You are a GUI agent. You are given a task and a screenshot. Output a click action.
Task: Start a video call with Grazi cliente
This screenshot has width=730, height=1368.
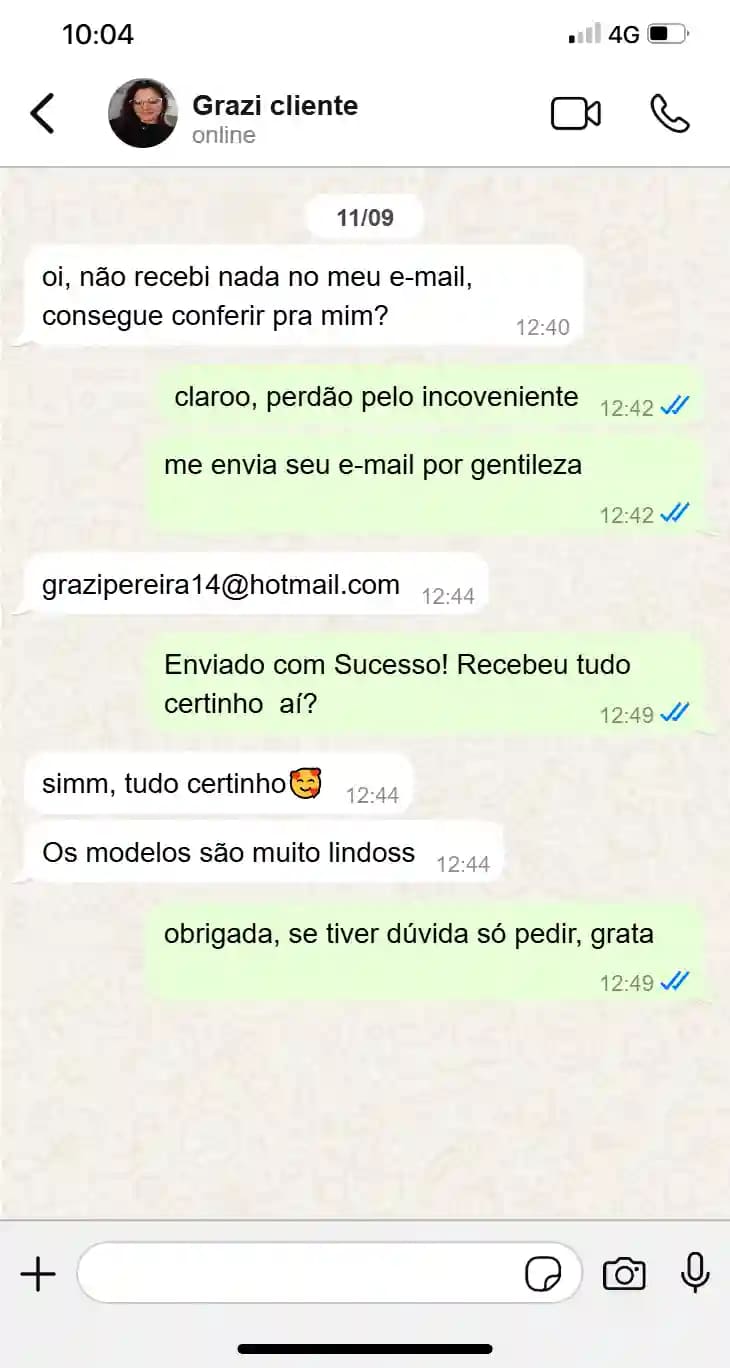coord(575,114)
